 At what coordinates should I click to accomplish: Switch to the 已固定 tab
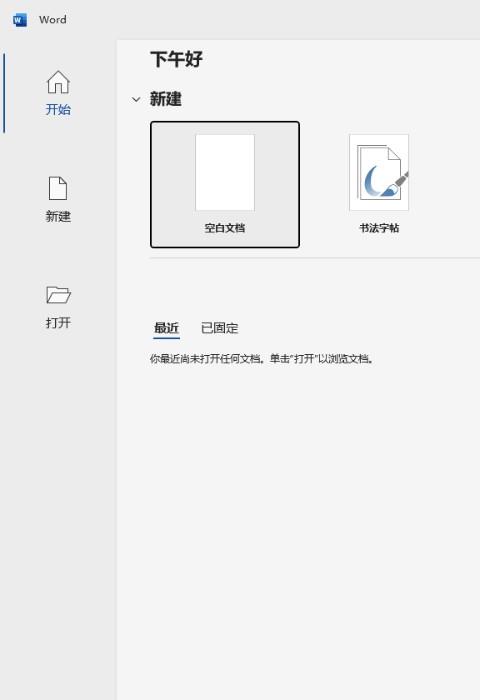pyautogui.click(x=219, y=328)
